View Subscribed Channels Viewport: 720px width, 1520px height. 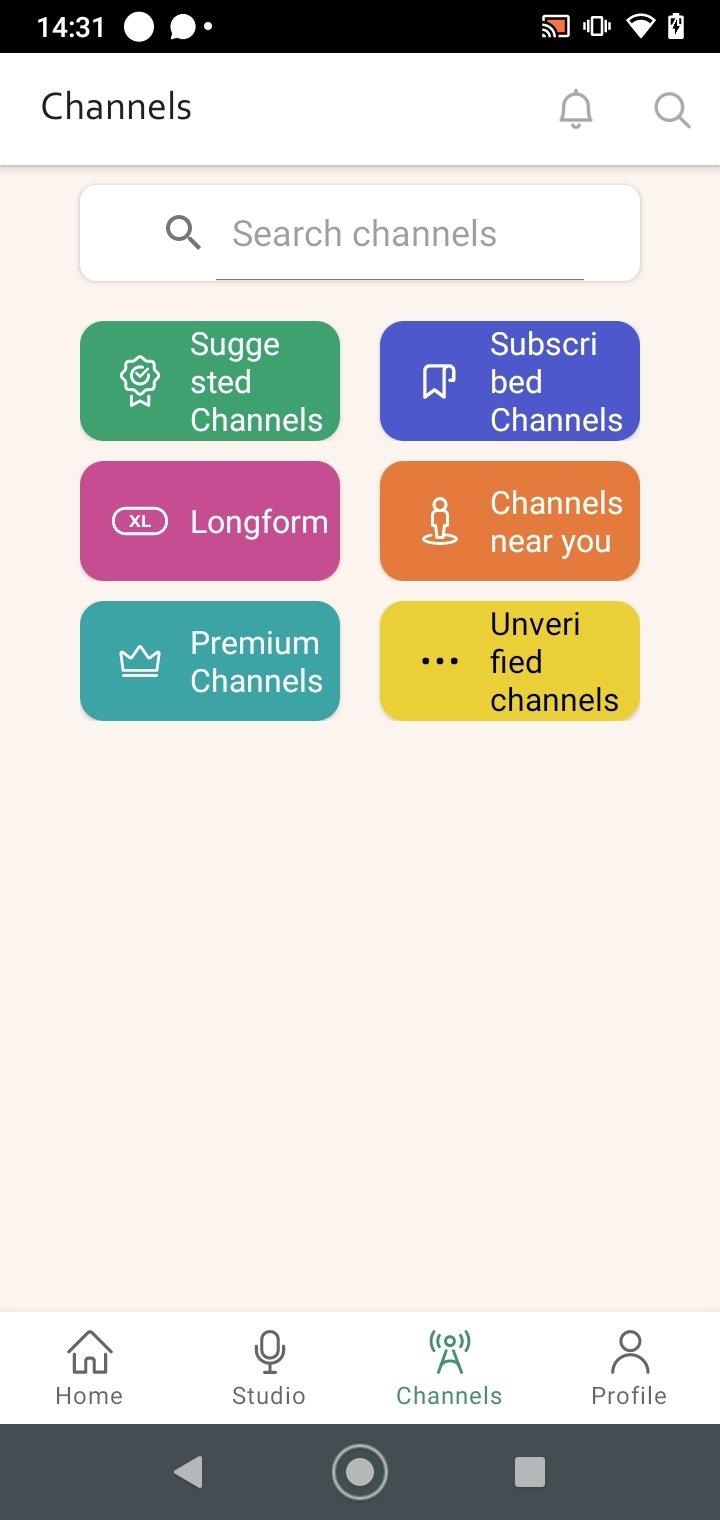click(x=510, y=381)
